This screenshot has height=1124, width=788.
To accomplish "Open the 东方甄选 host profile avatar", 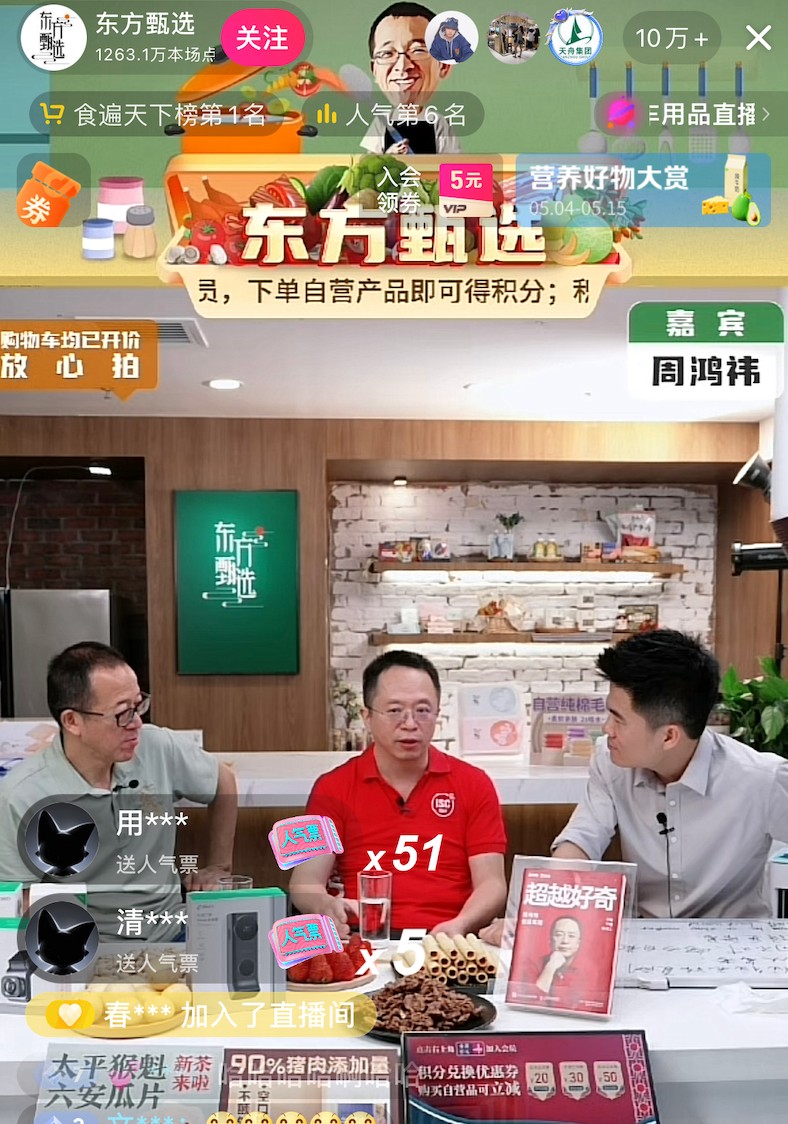I will 53,38.
